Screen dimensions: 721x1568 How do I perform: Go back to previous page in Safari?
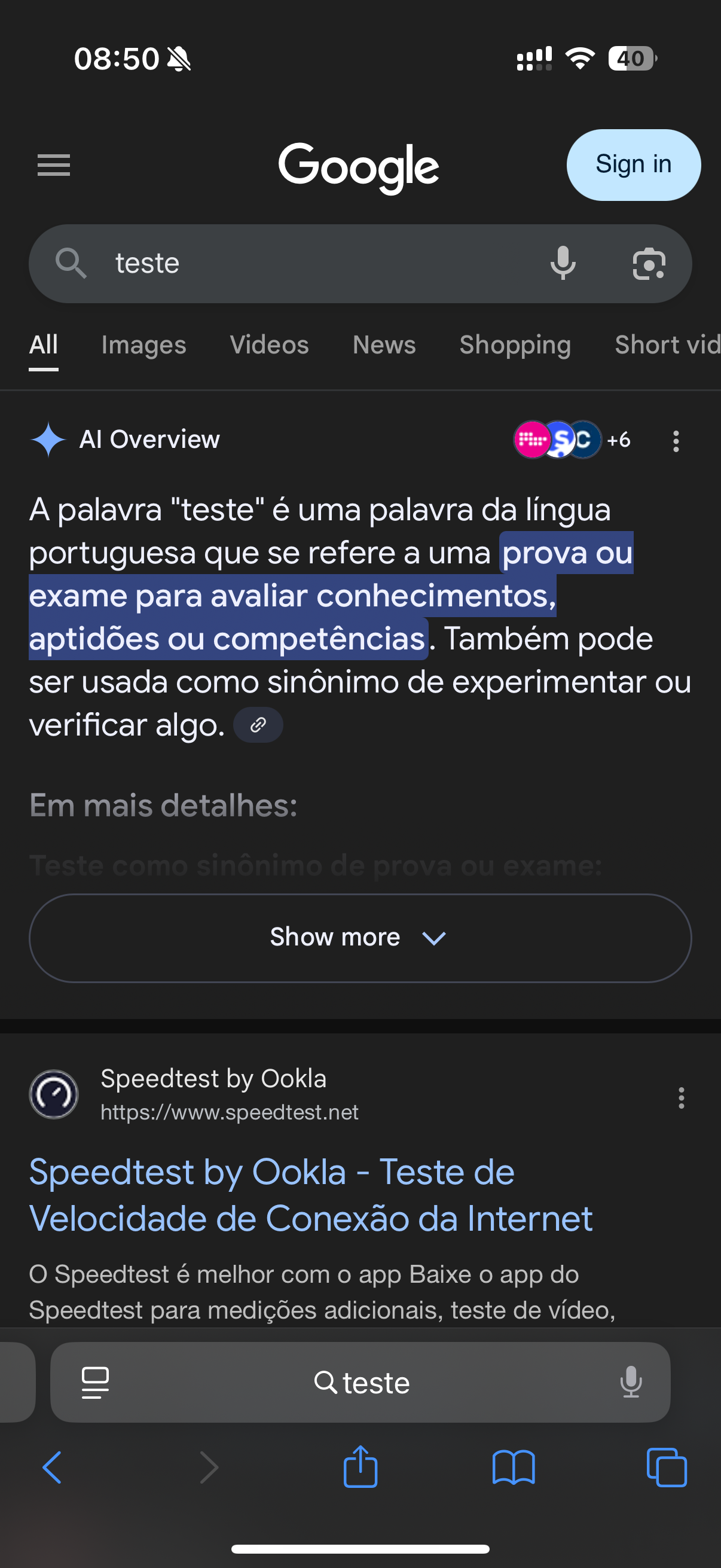pyautogui.click(x=52, y=1467)
